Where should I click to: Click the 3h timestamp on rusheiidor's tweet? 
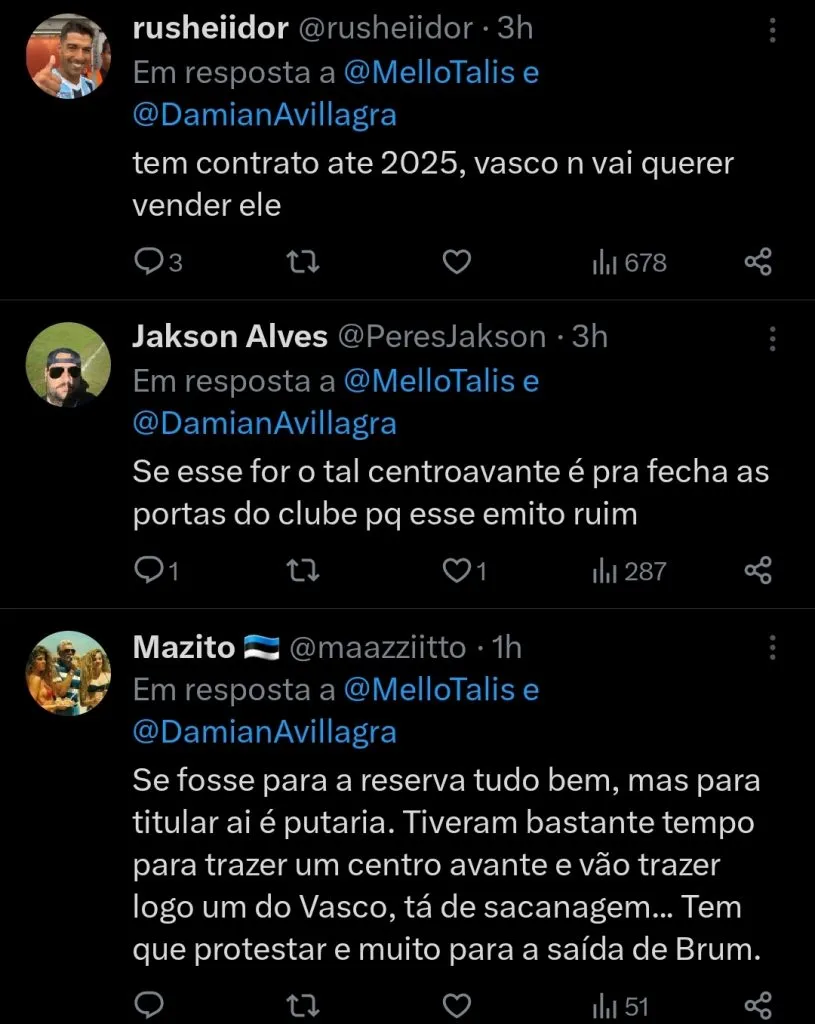(x=515, y=29)
